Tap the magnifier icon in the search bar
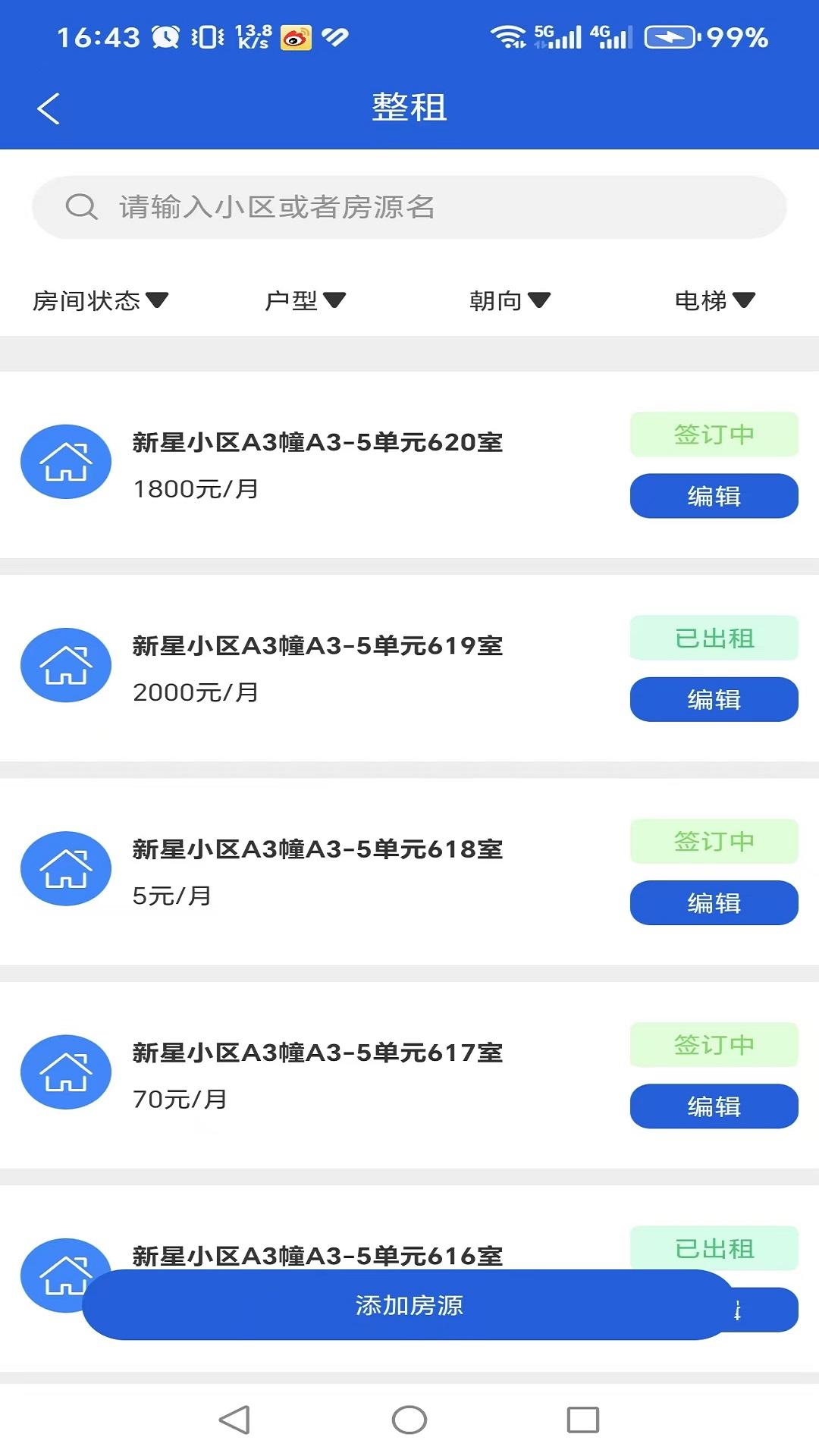 (80, 206)
